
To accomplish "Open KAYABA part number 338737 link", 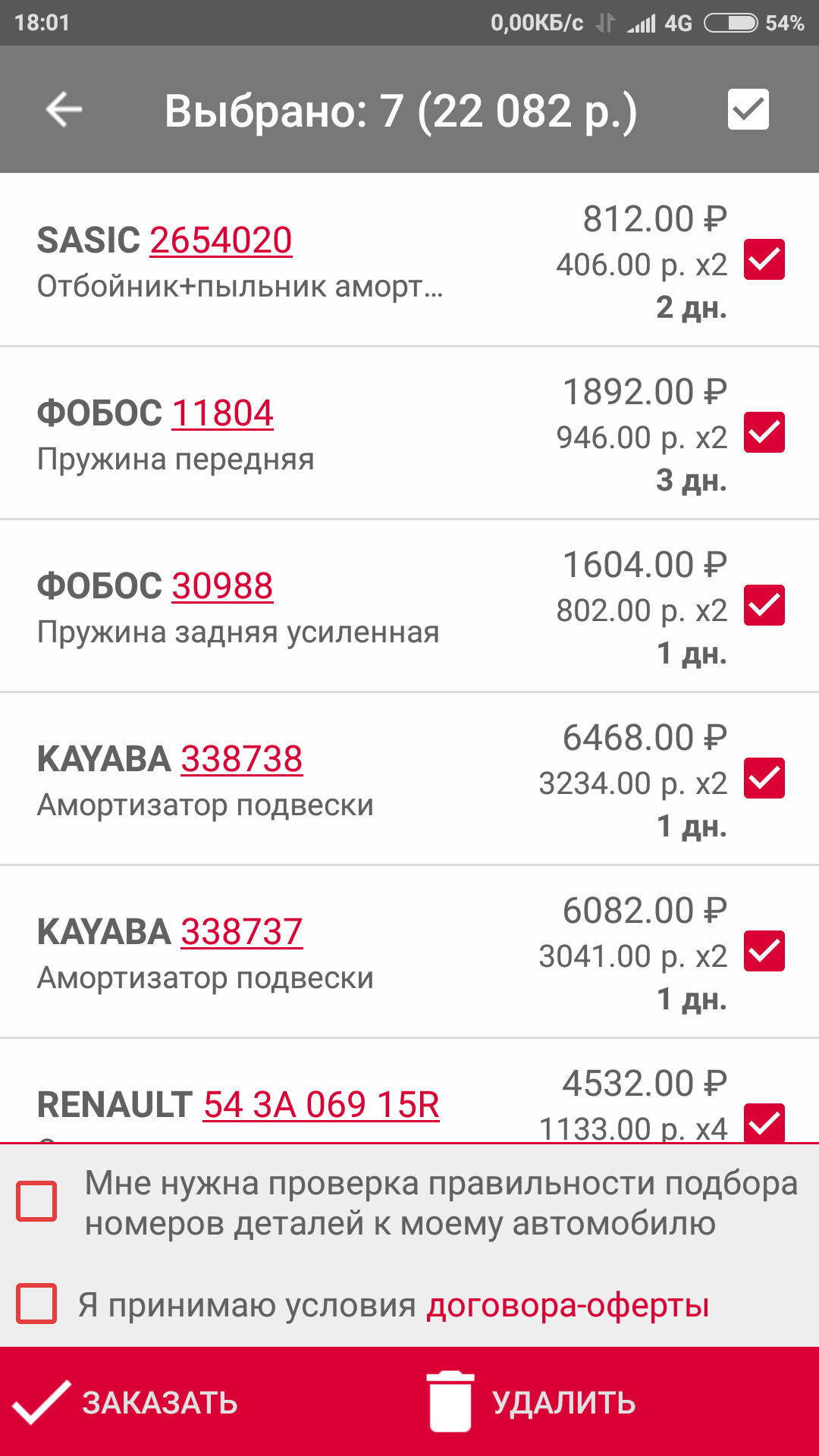I will pyautogui.click(x=241, y=932).
